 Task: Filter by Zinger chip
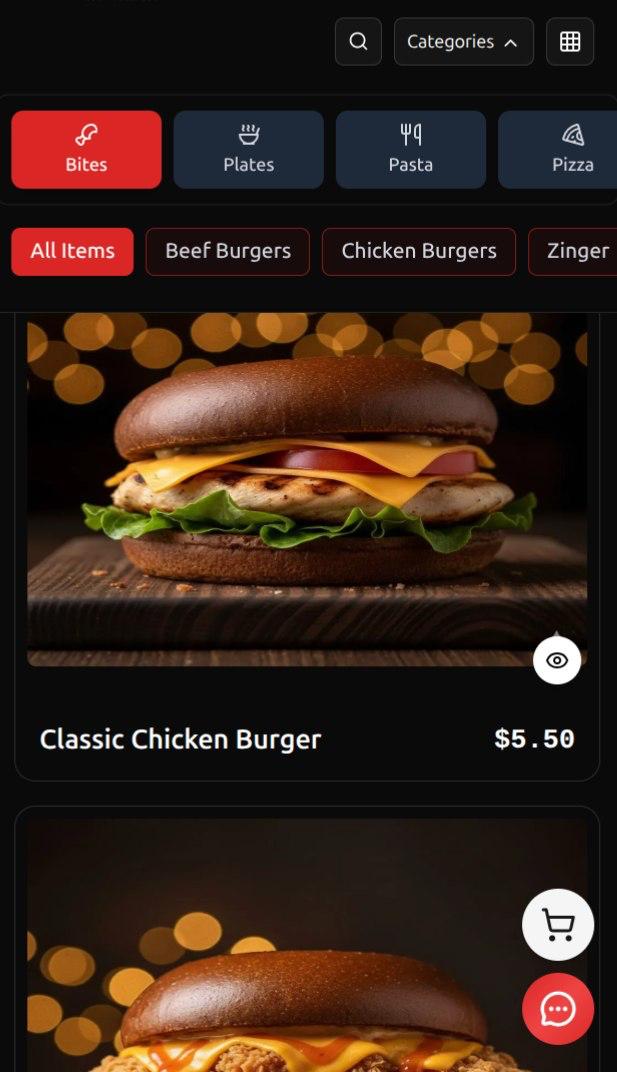point(573,252)
